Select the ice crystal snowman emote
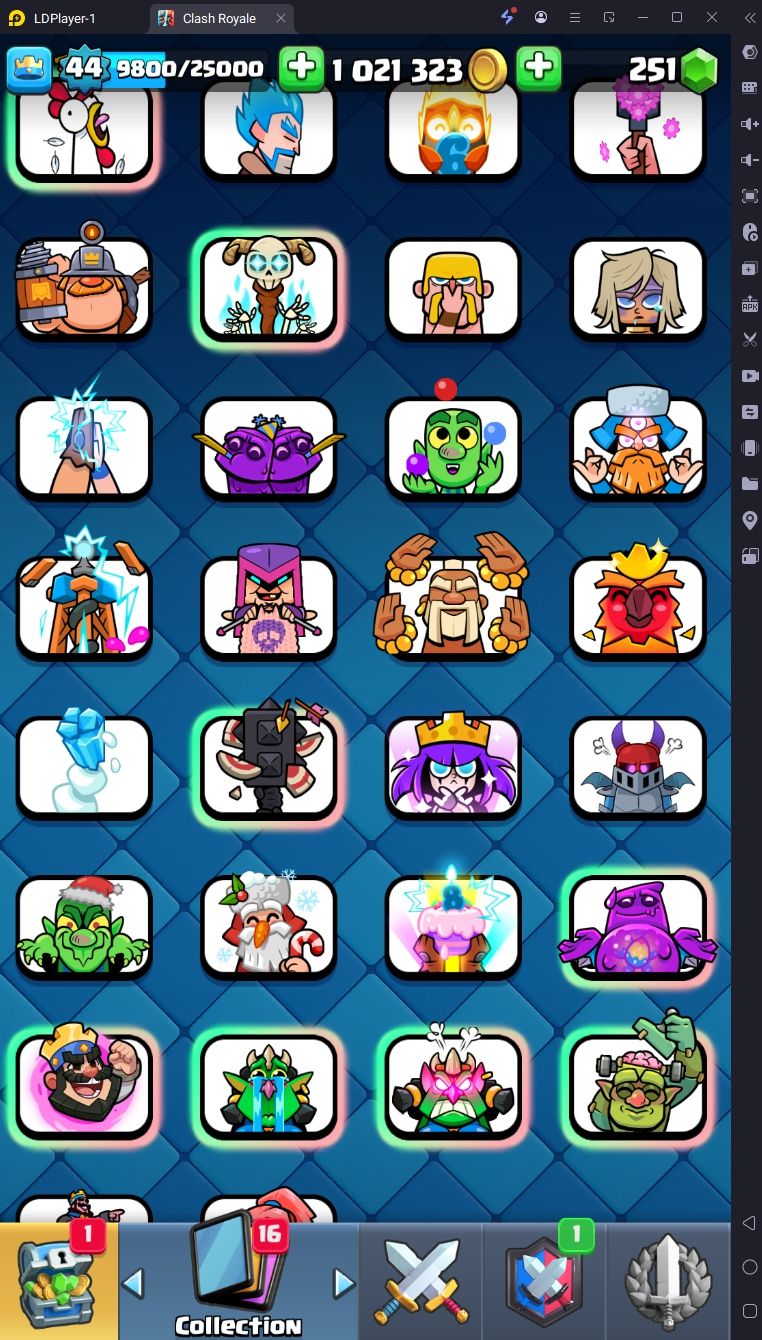This screenshot has height=1340, width=762. coord(83,765)
